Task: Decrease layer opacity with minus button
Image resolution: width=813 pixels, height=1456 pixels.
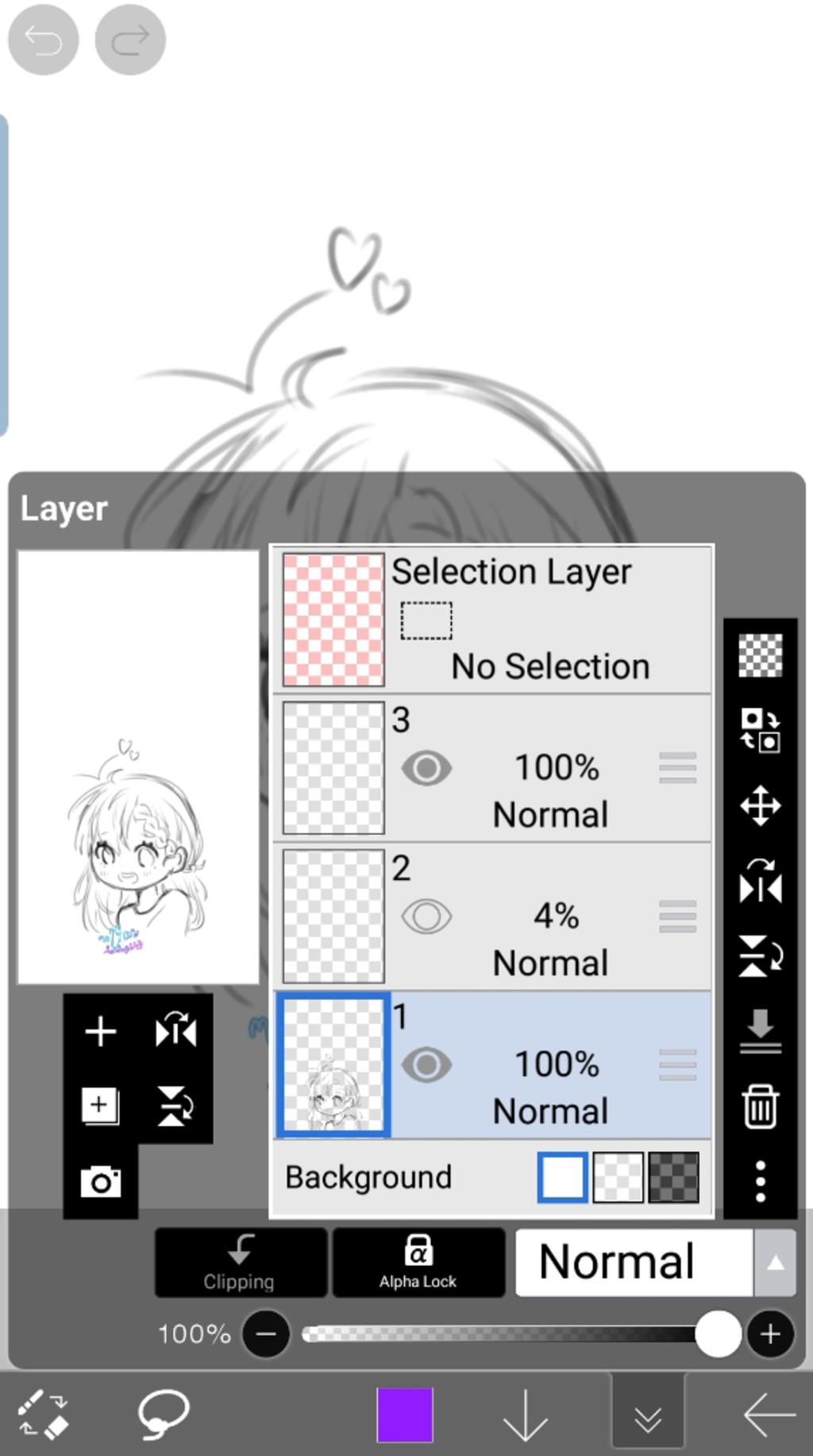Action: coord(266,1334)
